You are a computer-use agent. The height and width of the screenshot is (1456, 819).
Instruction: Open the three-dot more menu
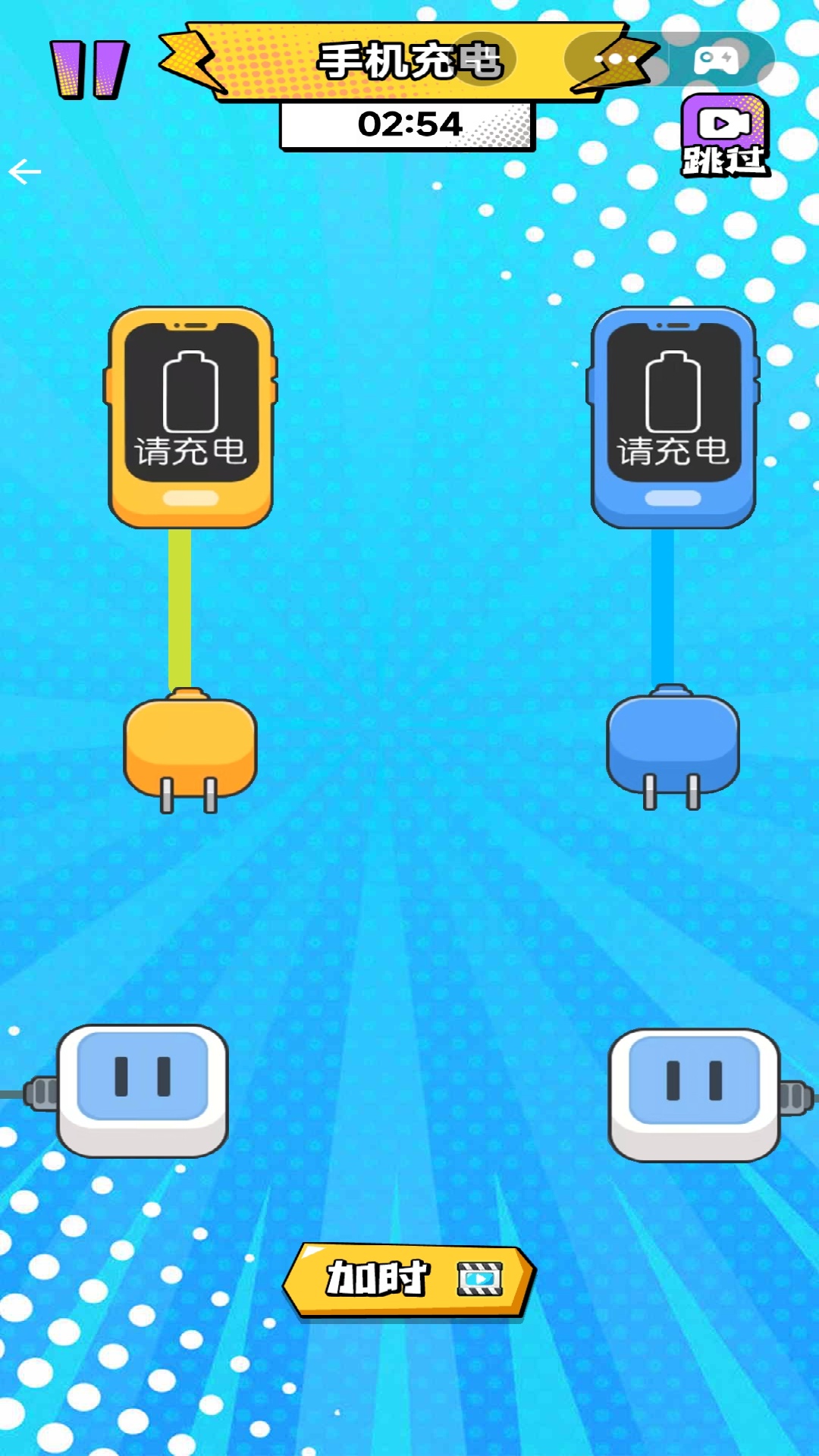click(616, 59)
